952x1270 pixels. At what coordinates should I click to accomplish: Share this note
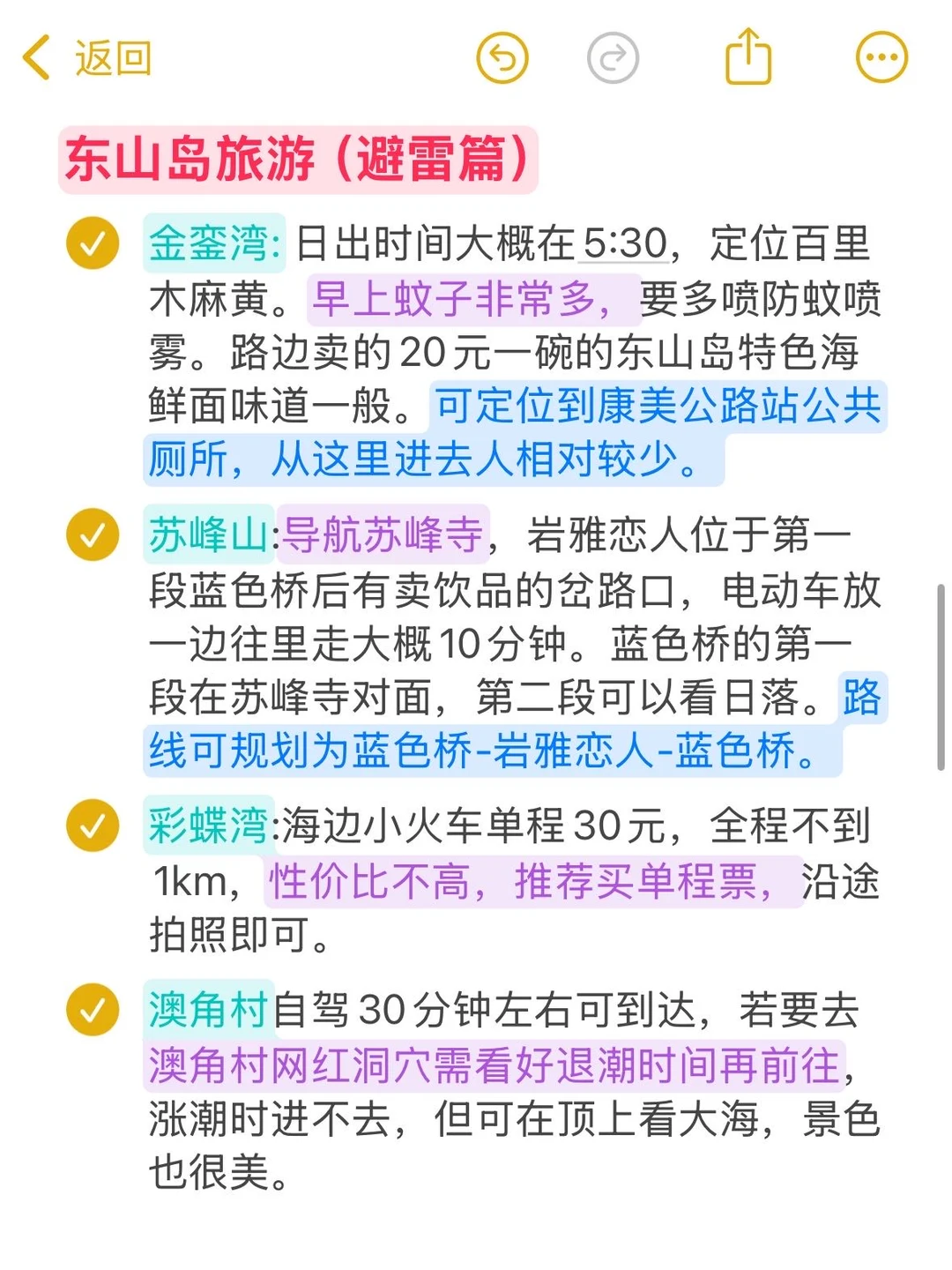(x=747, y=56)
